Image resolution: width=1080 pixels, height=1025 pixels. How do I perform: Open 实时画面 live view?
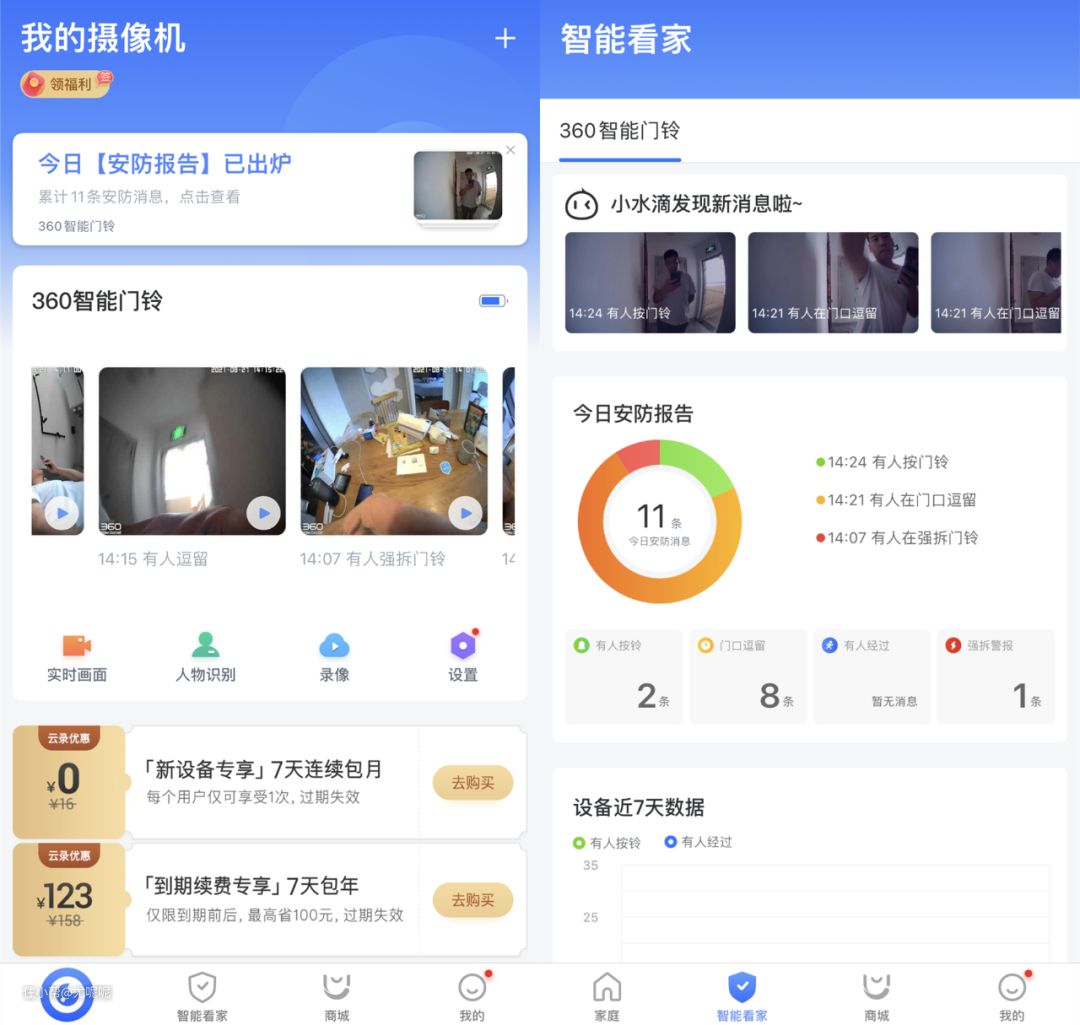[x=77, y=657]
